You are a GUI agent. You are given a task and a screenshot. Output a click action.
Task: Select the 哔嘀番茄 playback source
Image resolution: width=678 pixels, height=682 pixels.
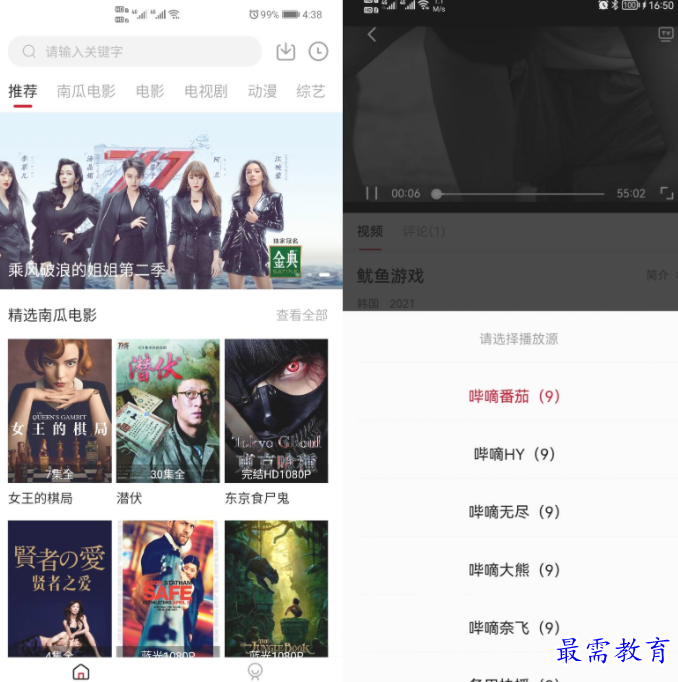pos(515,396)
